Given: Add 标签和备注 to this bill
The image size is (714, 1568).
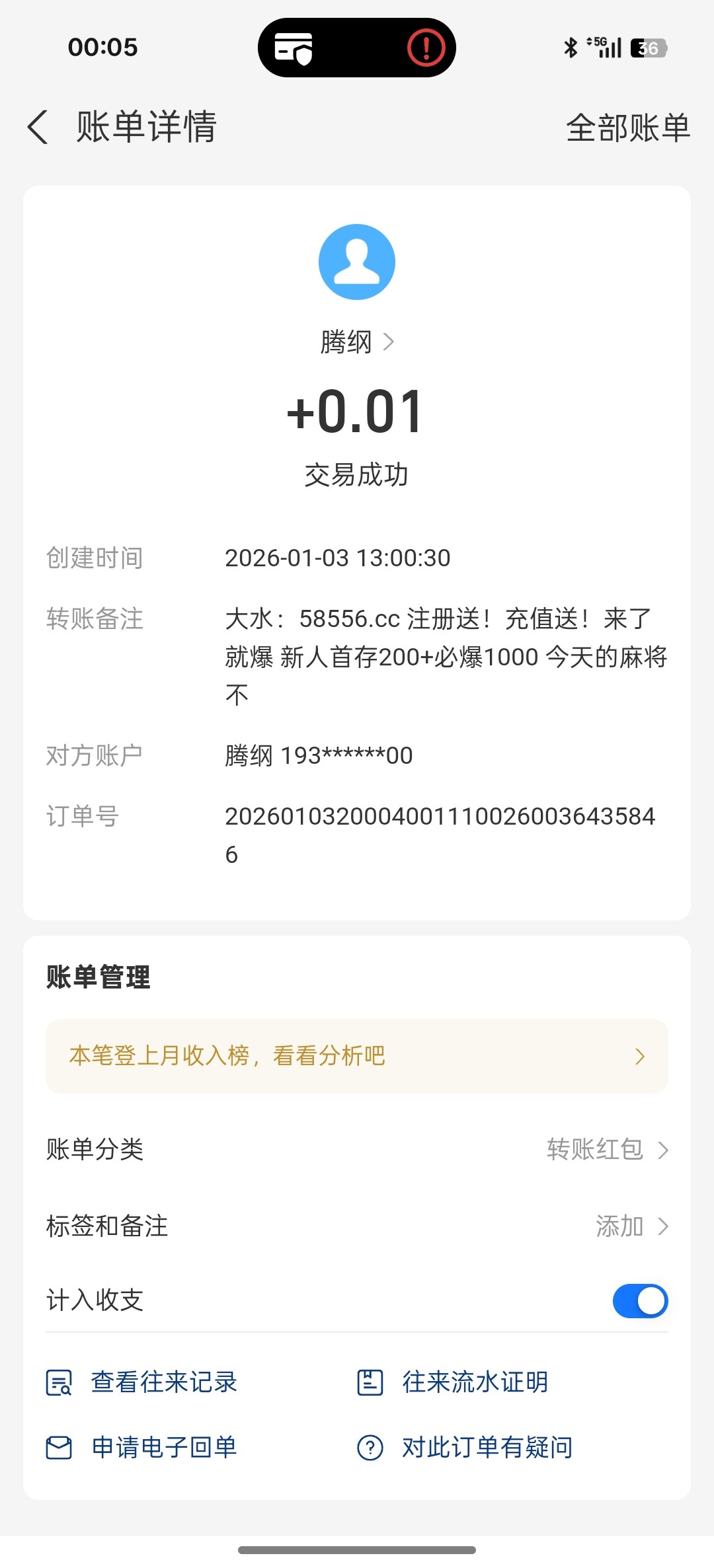Looking at the screenshot, I should pyautogui.click(x=631, y=1226).
